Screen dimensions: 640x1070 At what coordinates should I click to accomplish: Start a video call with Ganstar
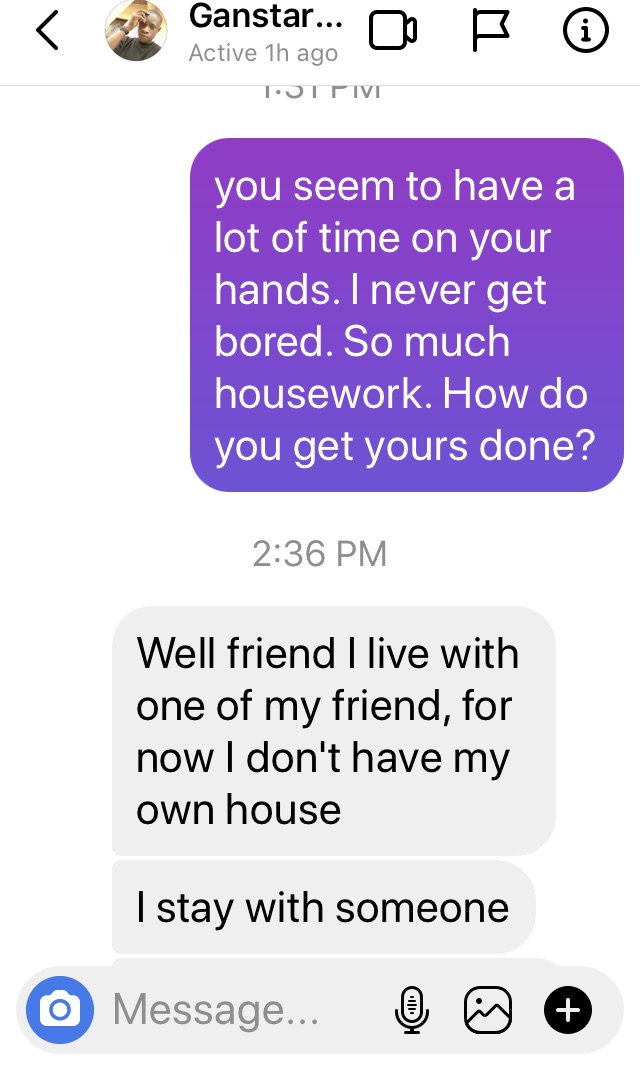coord(392,32)
